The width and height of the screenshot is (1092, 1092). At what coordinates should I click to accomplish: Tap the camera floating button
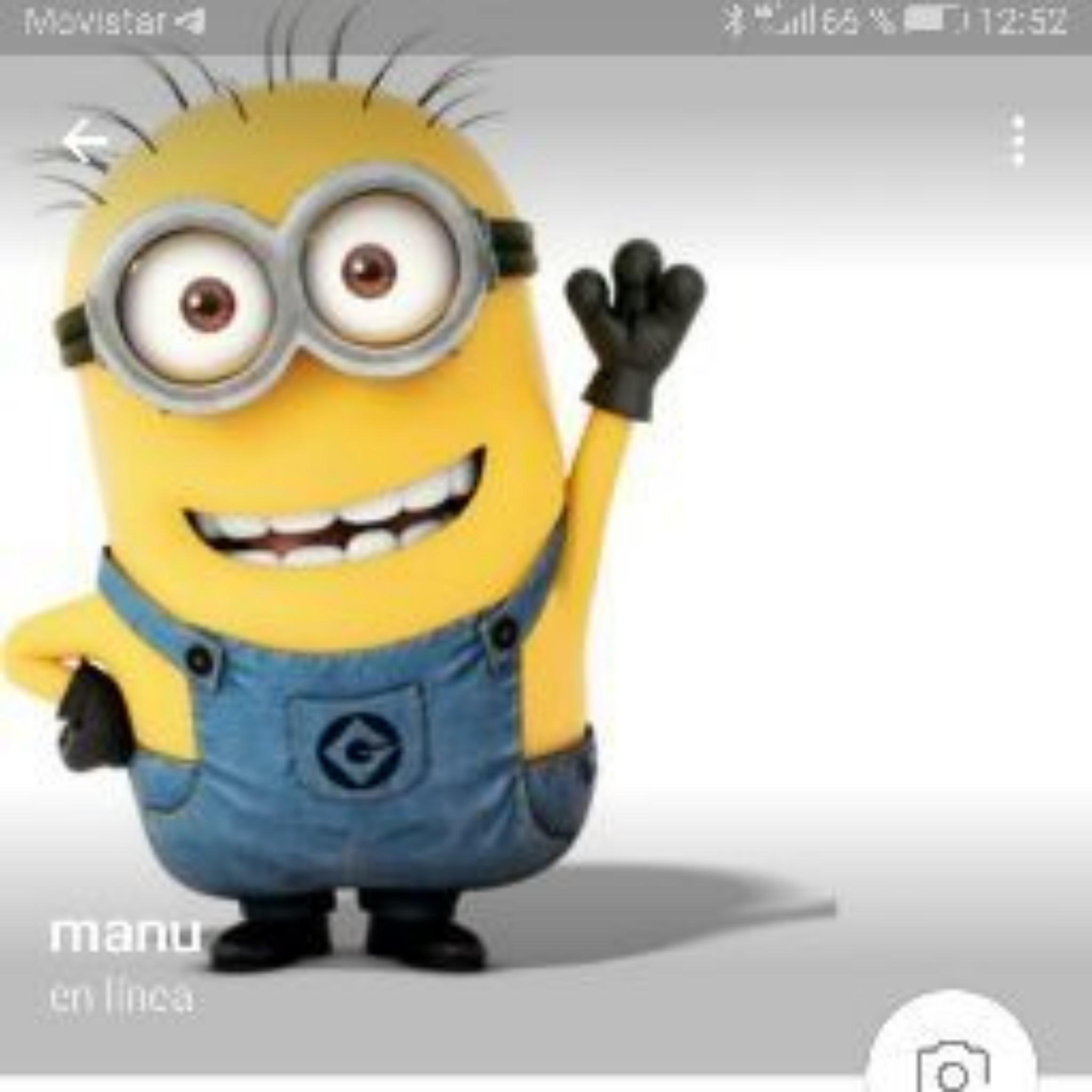pyautogui.click(x=953, y=1047)
